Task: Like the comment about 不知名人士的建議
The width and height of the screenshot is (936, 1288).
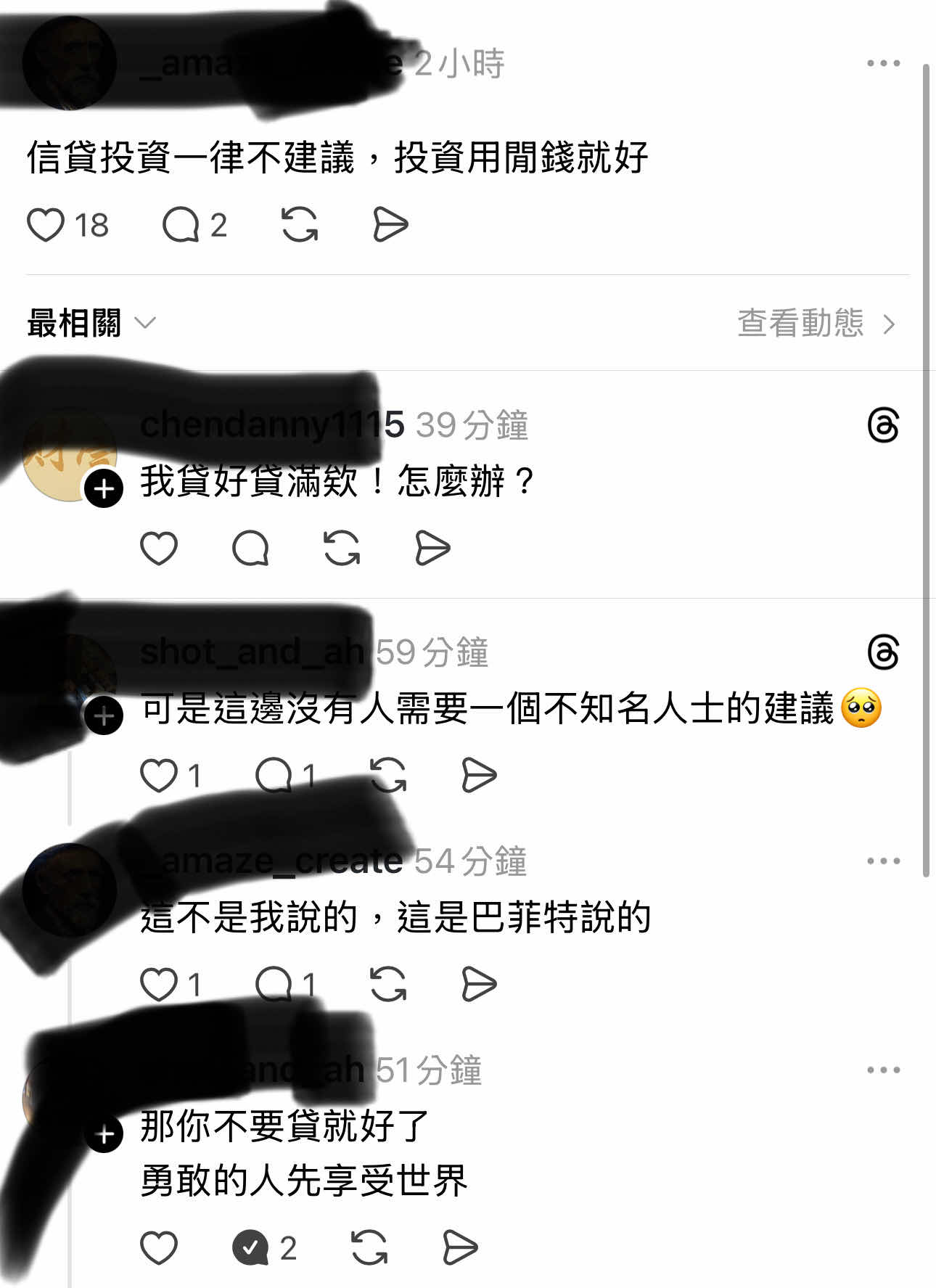Action: pos(159,776)
